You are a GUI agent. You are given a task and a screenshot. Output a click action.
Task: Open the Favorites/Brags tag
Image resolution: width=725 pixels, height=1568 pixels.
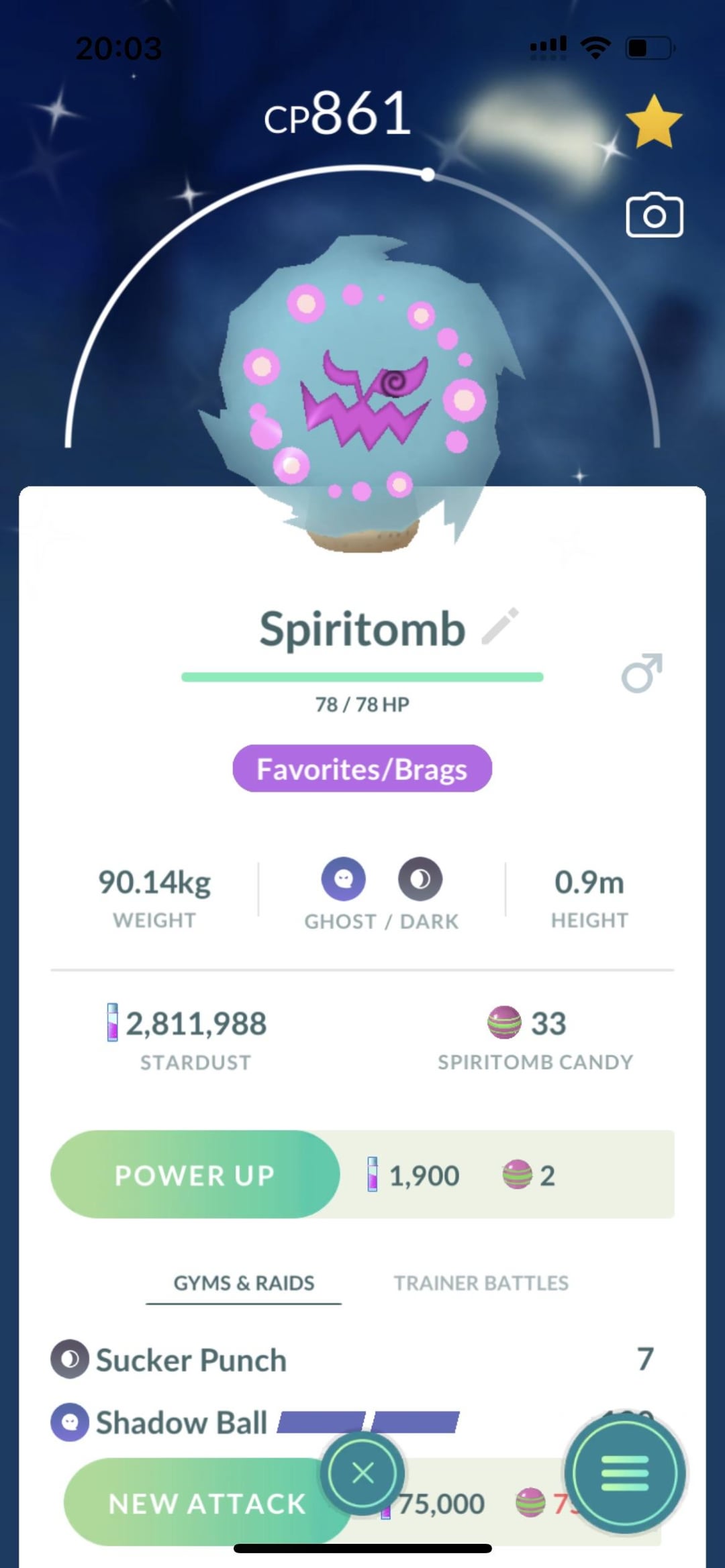pos(362,769)
